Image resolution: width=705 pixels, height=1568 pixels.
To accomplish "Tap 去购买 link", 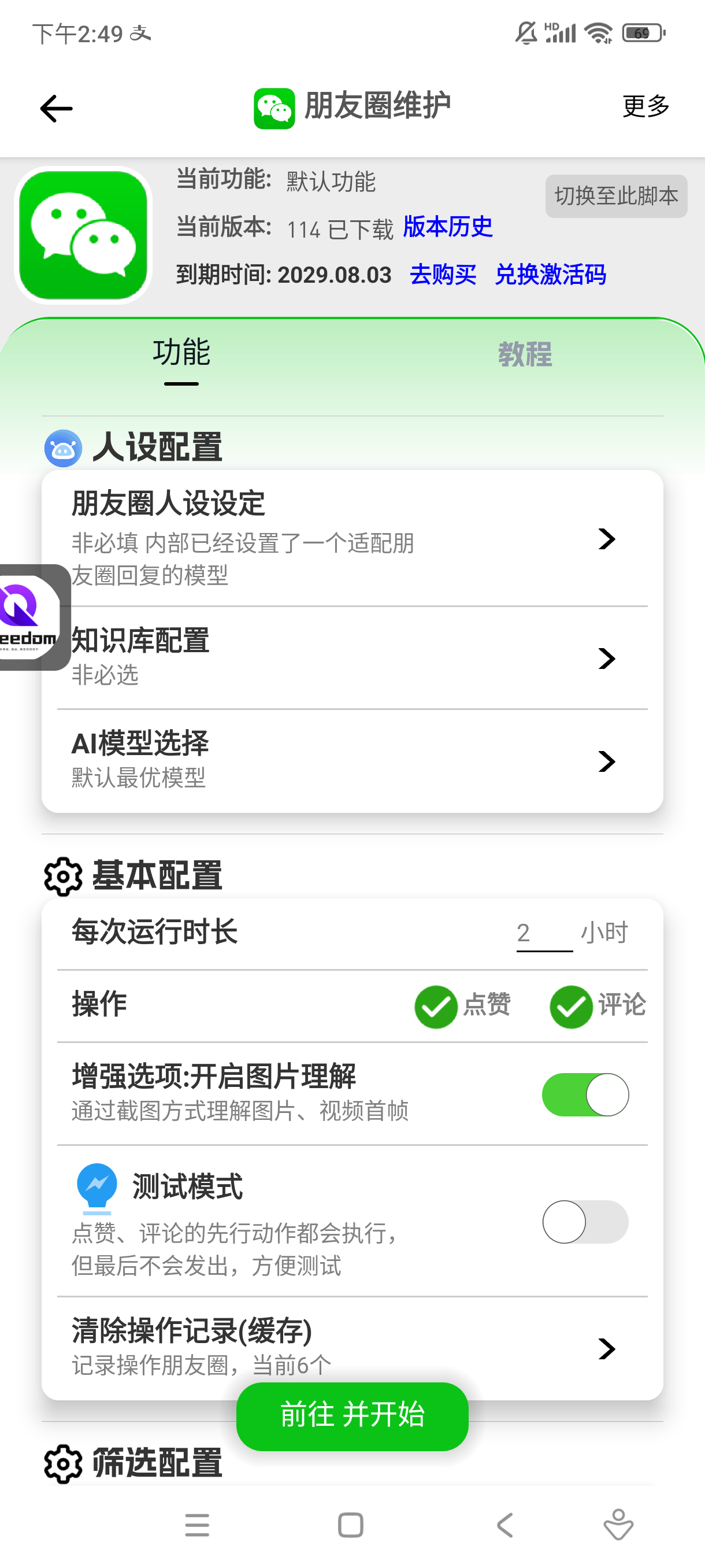I will pyautogui.click(x=443, y=275).
